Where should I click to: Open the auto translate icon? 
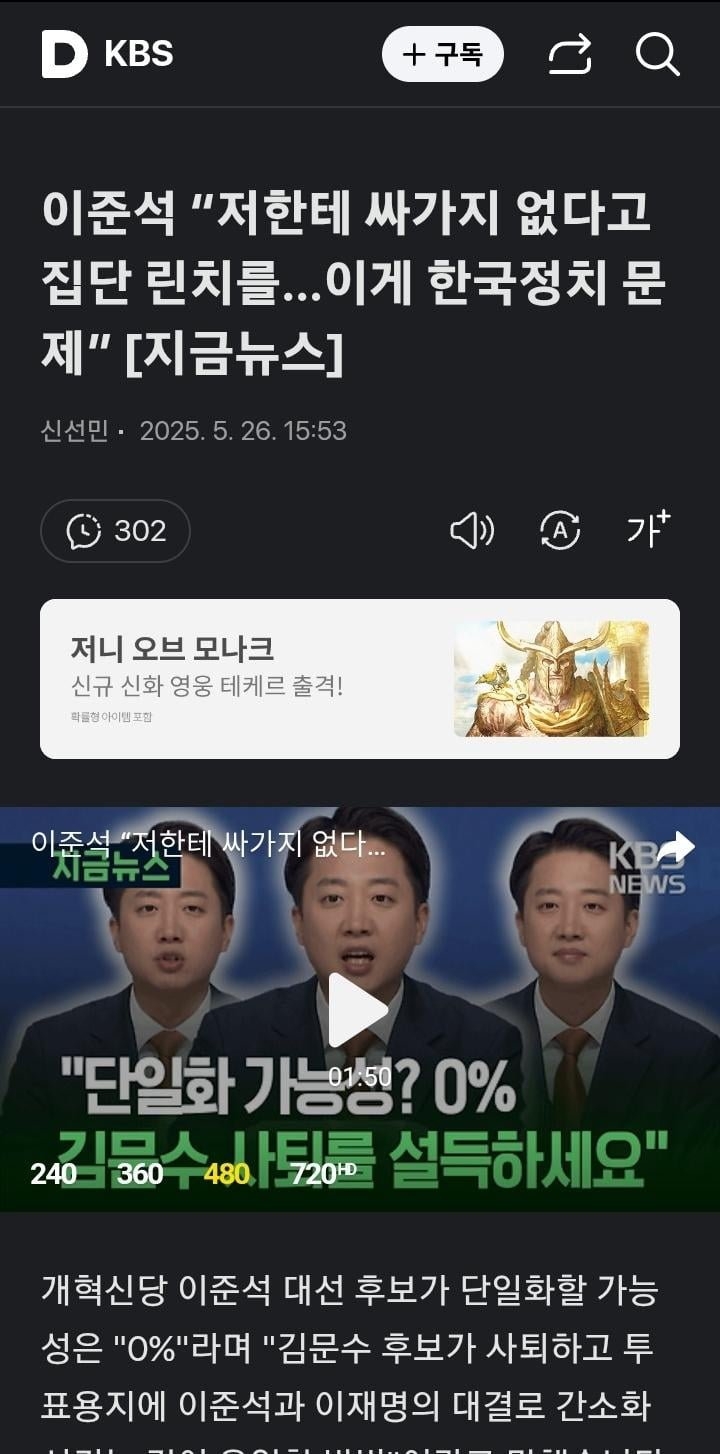[560, 531]
